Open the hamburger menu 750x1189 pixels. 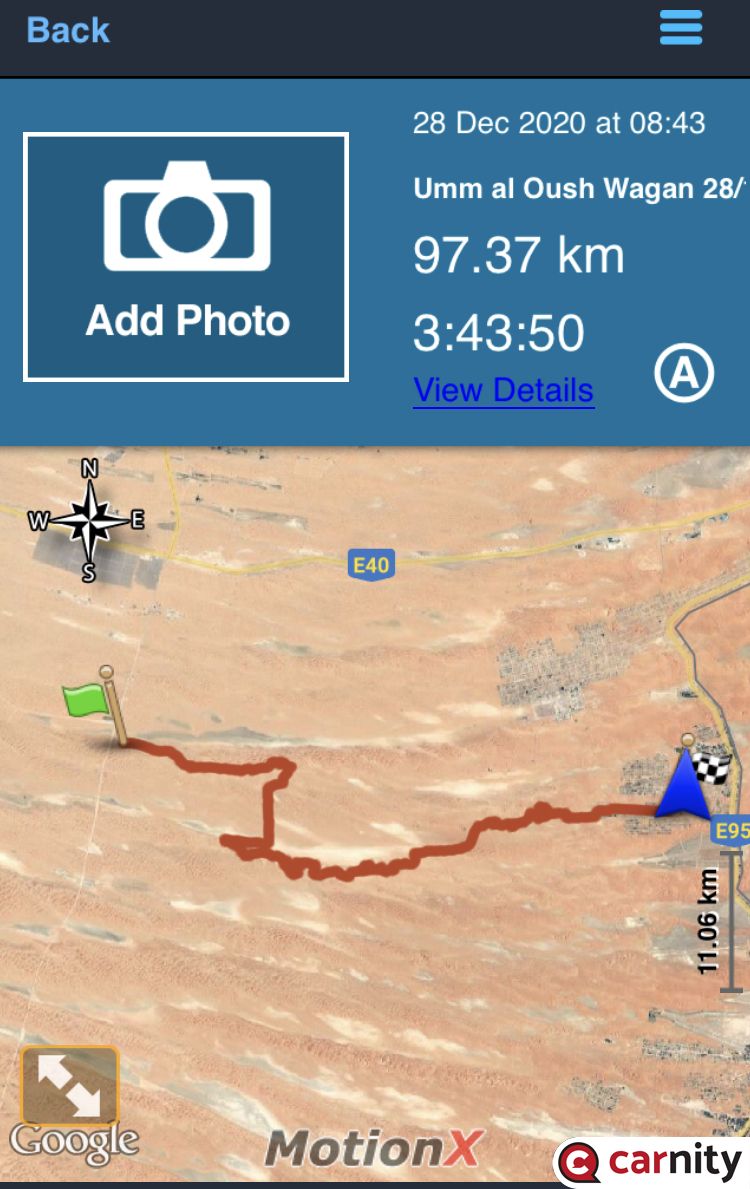point(680,28)
